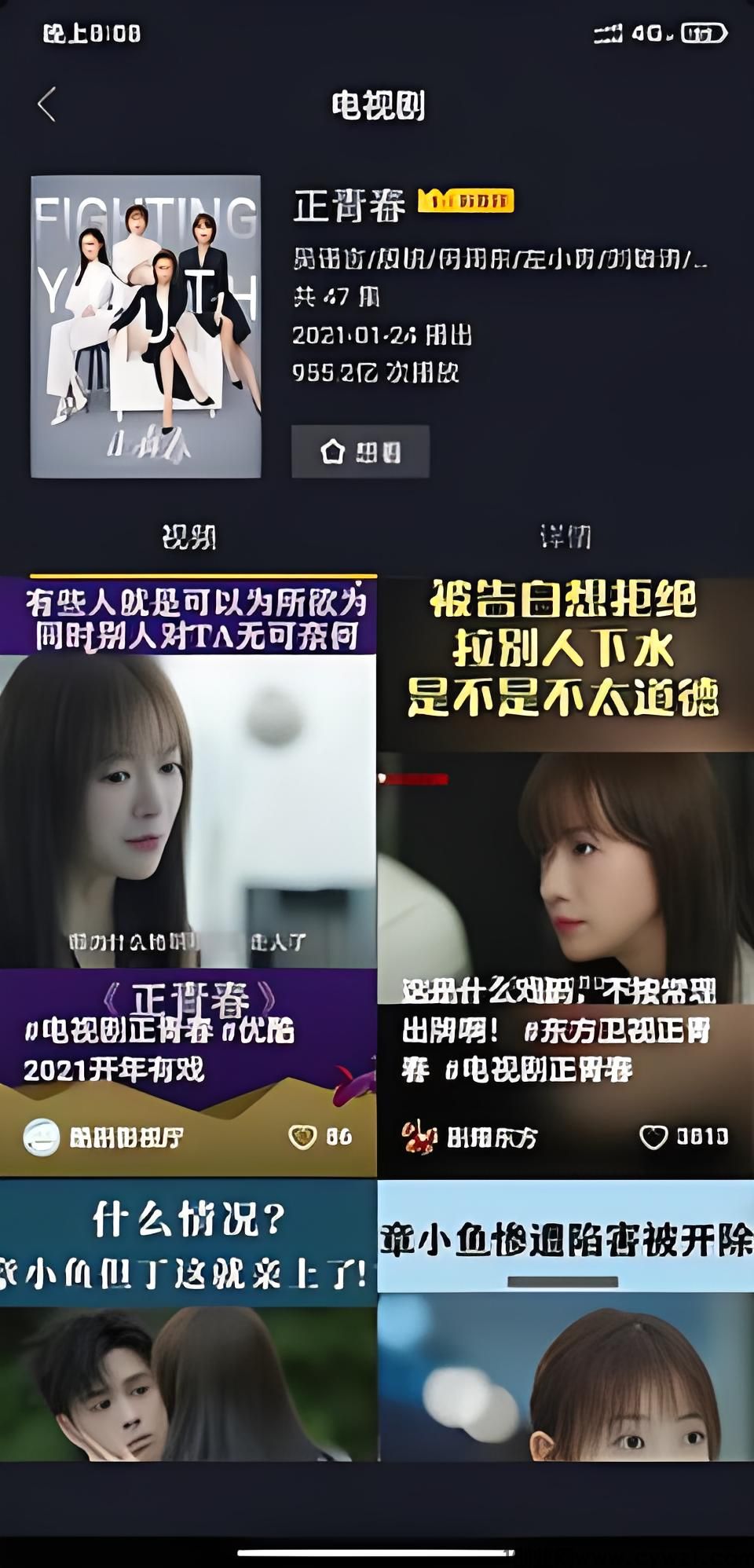Like the '拉别人下水' video
The height and width of the screenshot is (1568, 754).
(653, 1137)
